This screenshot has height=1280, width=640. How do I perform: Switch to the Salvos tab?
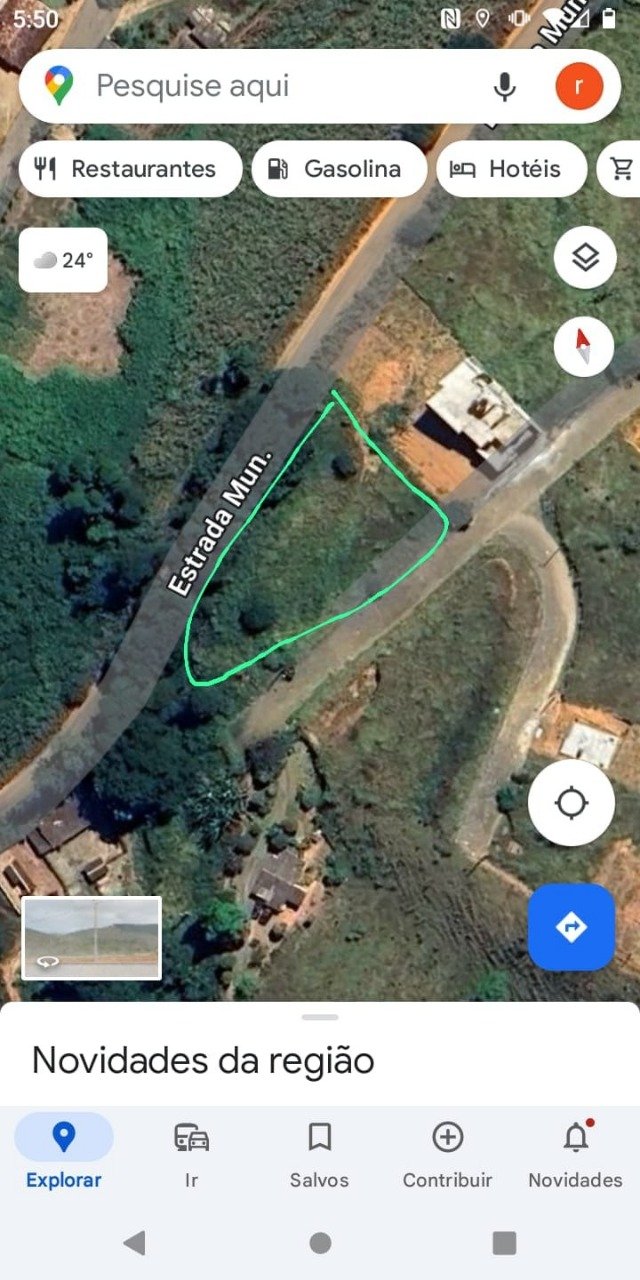(x=319, y=1155)
